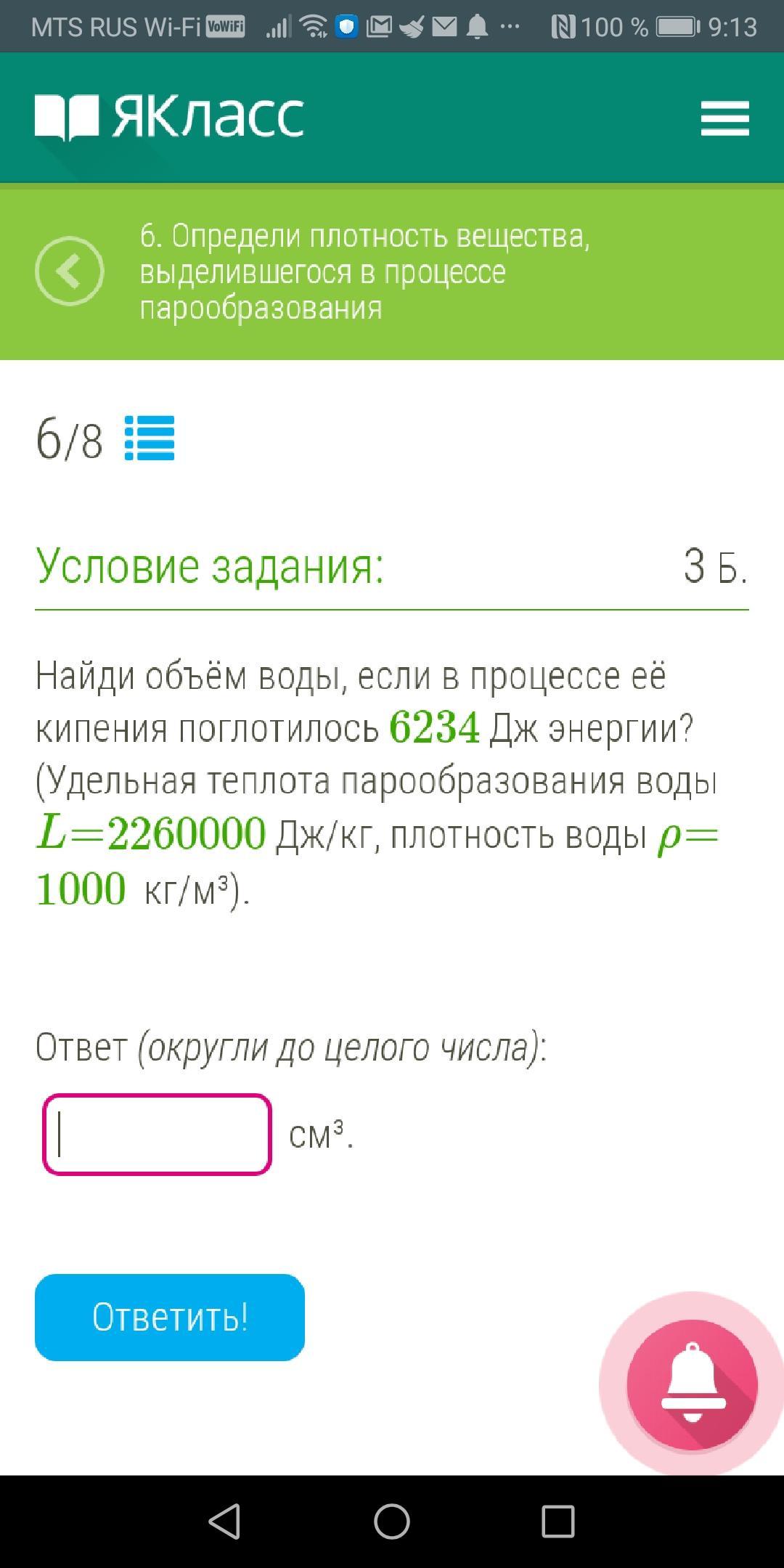Go to the system home screen
784x1568 pixels.
point(392,1521)
